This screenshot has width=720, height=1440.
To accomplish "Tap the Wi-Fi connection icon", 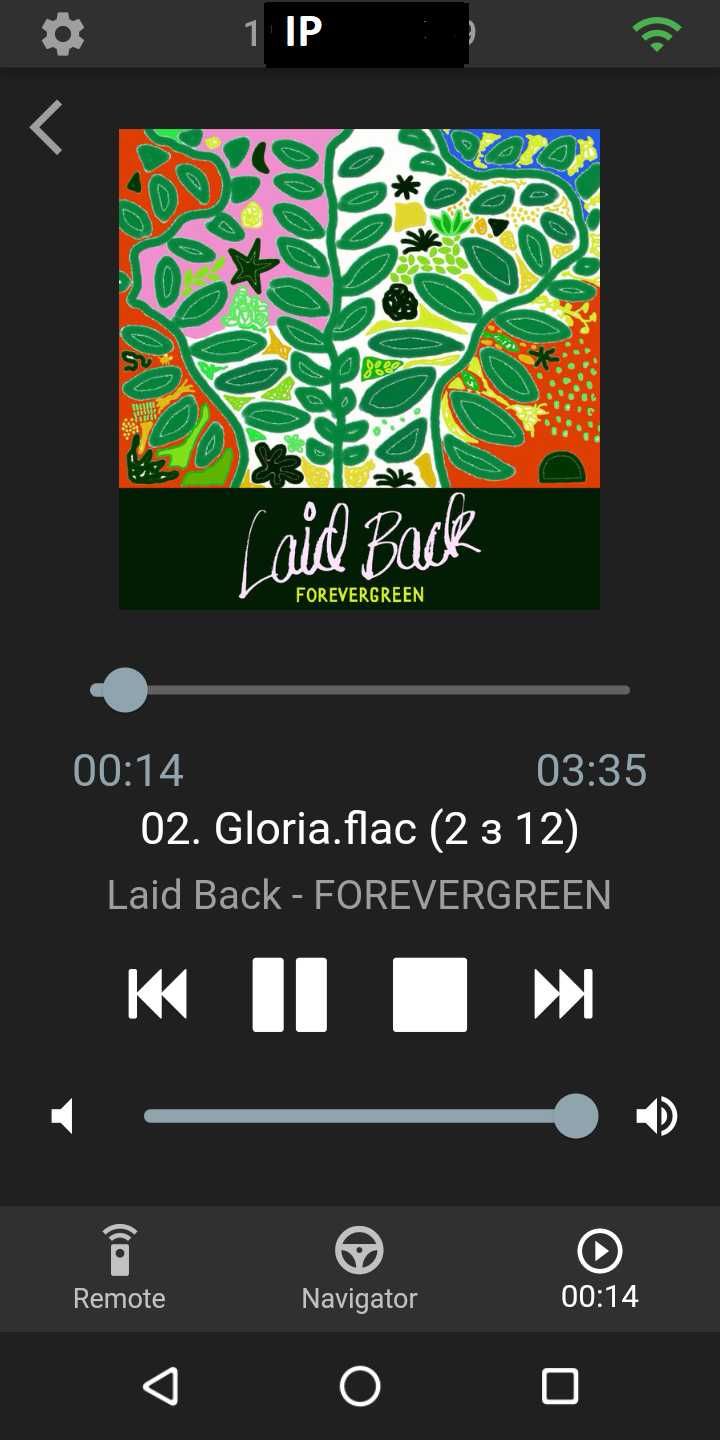I will point(656,35).
